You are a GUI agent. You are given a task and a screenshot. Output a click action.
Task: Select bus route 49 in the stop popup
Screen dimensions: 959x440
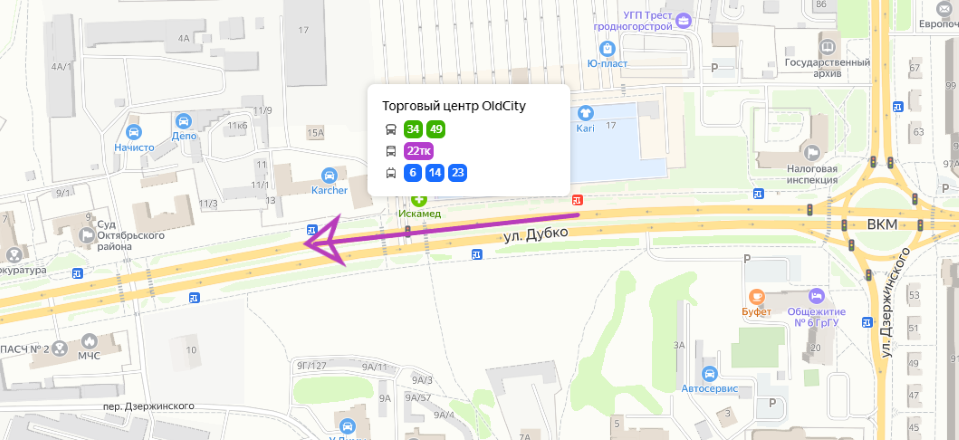435,129
